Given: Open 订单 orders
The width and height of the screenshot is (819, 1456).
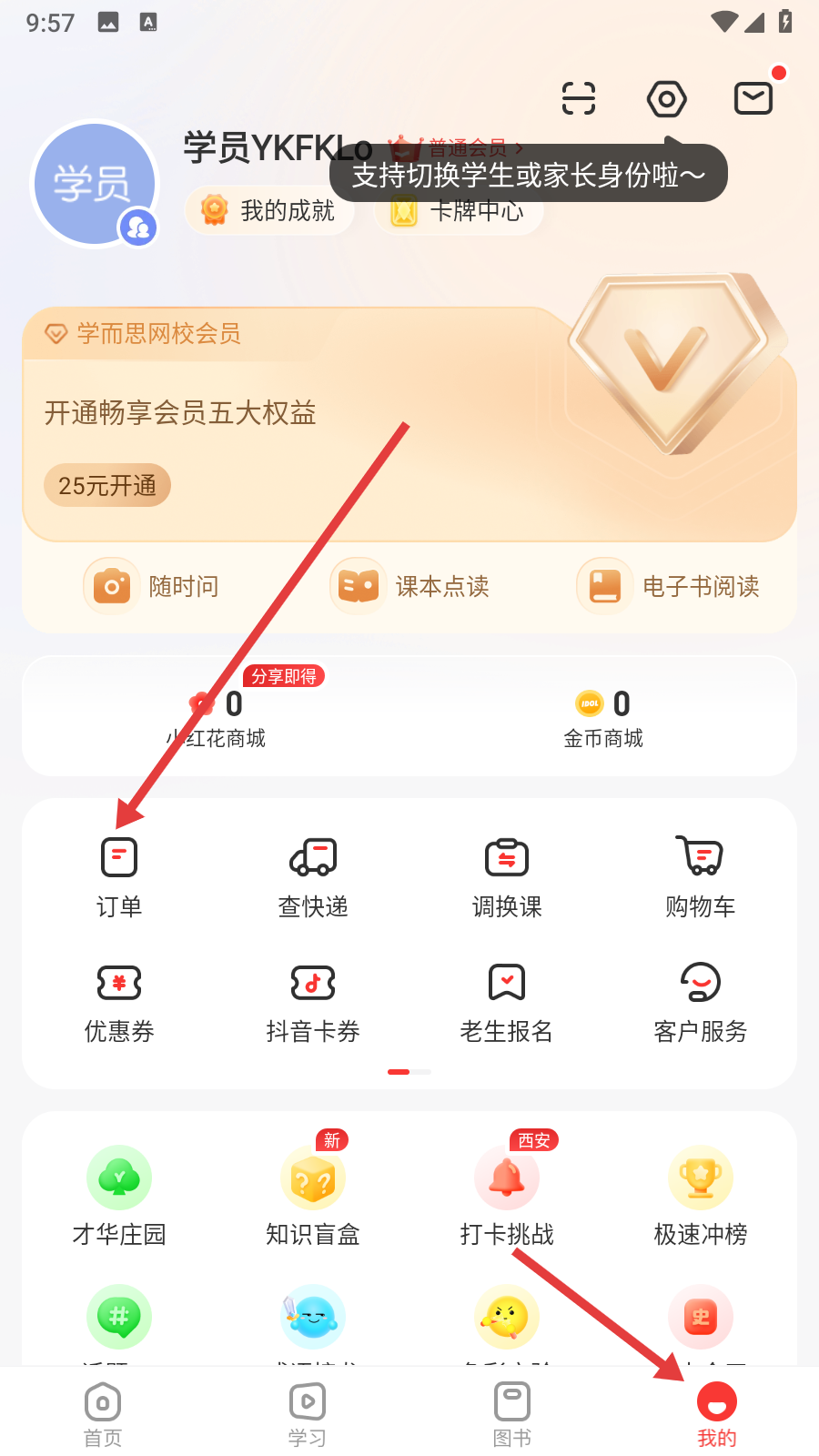Looking at the screenshot, I should tap(119, 875).
